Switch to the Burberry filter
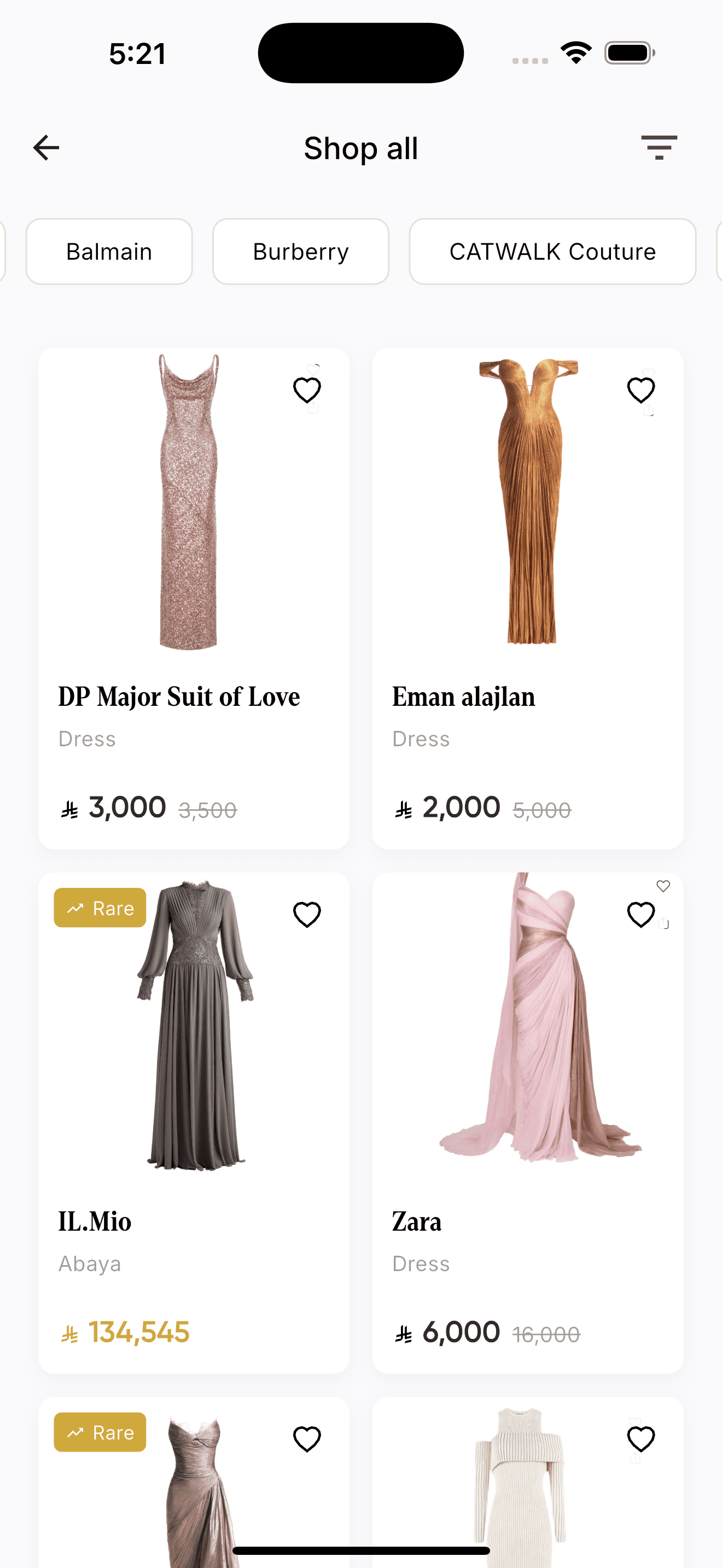Image resolution: width=722 pixels, height=1568 pixels. click(300, 251)
